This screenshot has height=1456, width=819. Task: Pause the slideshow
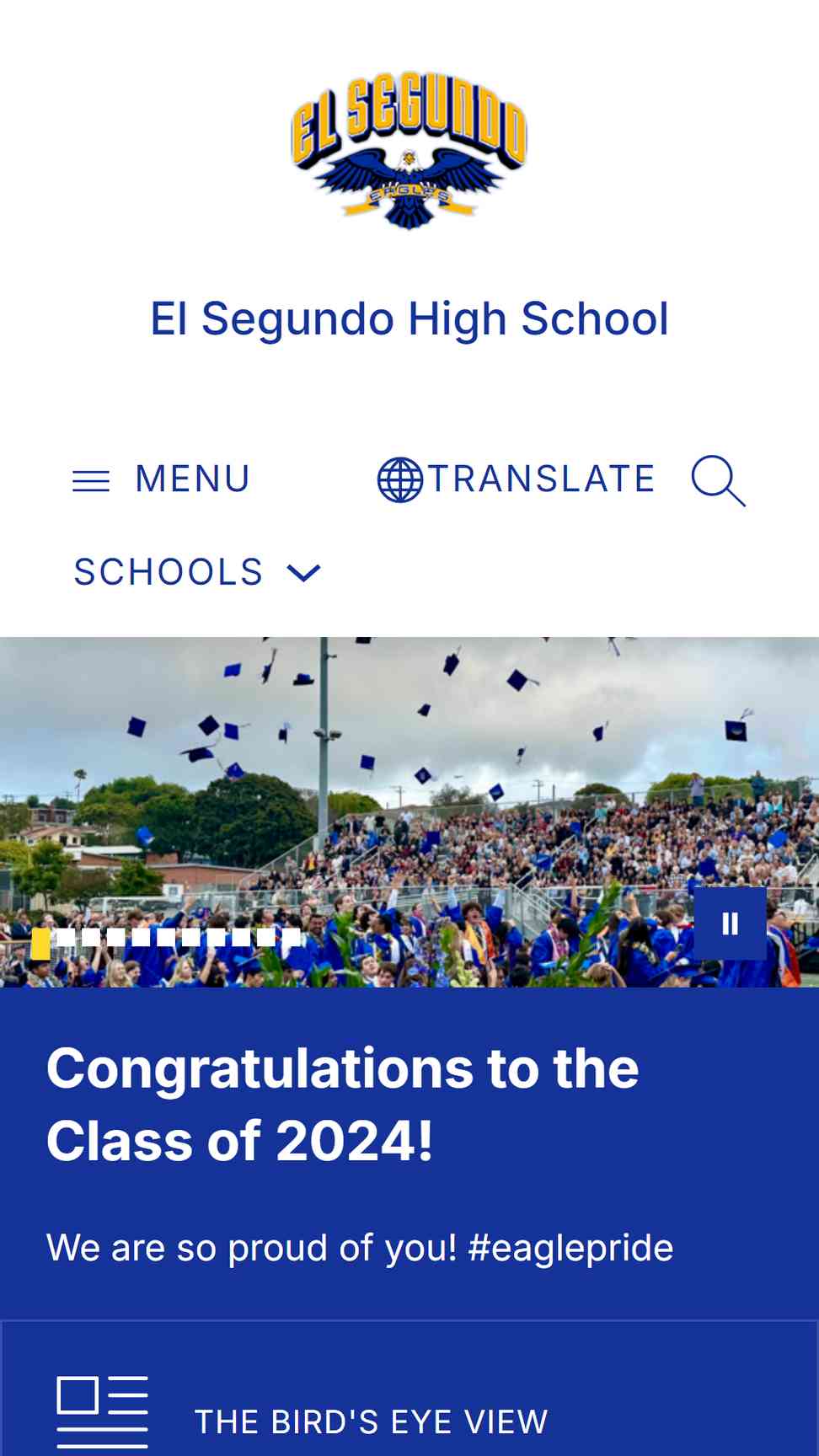click(x=730, y=923)
